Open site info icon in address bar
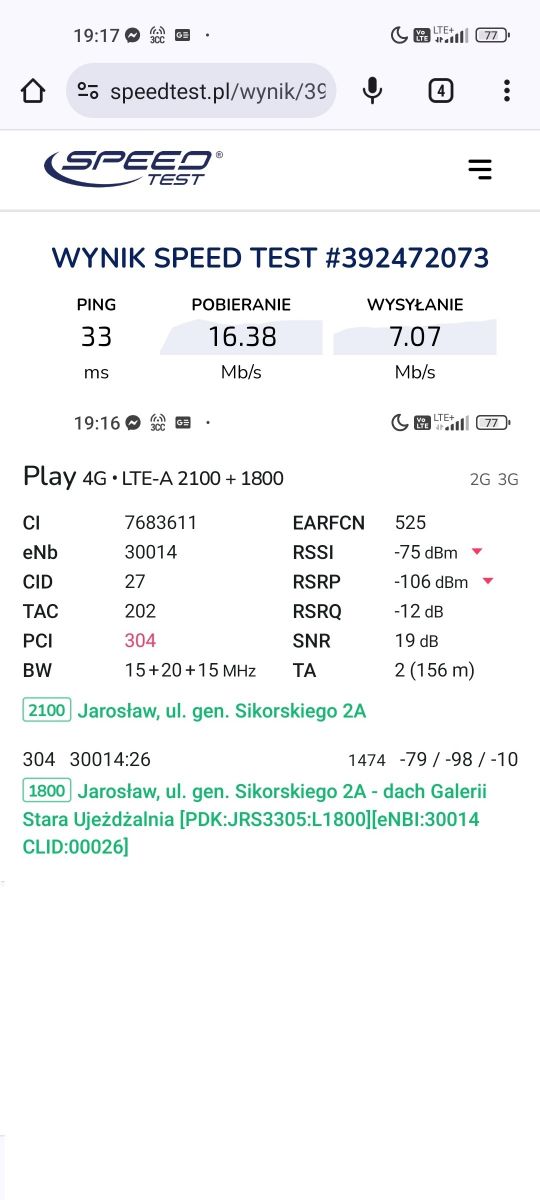 click(89, 91)
